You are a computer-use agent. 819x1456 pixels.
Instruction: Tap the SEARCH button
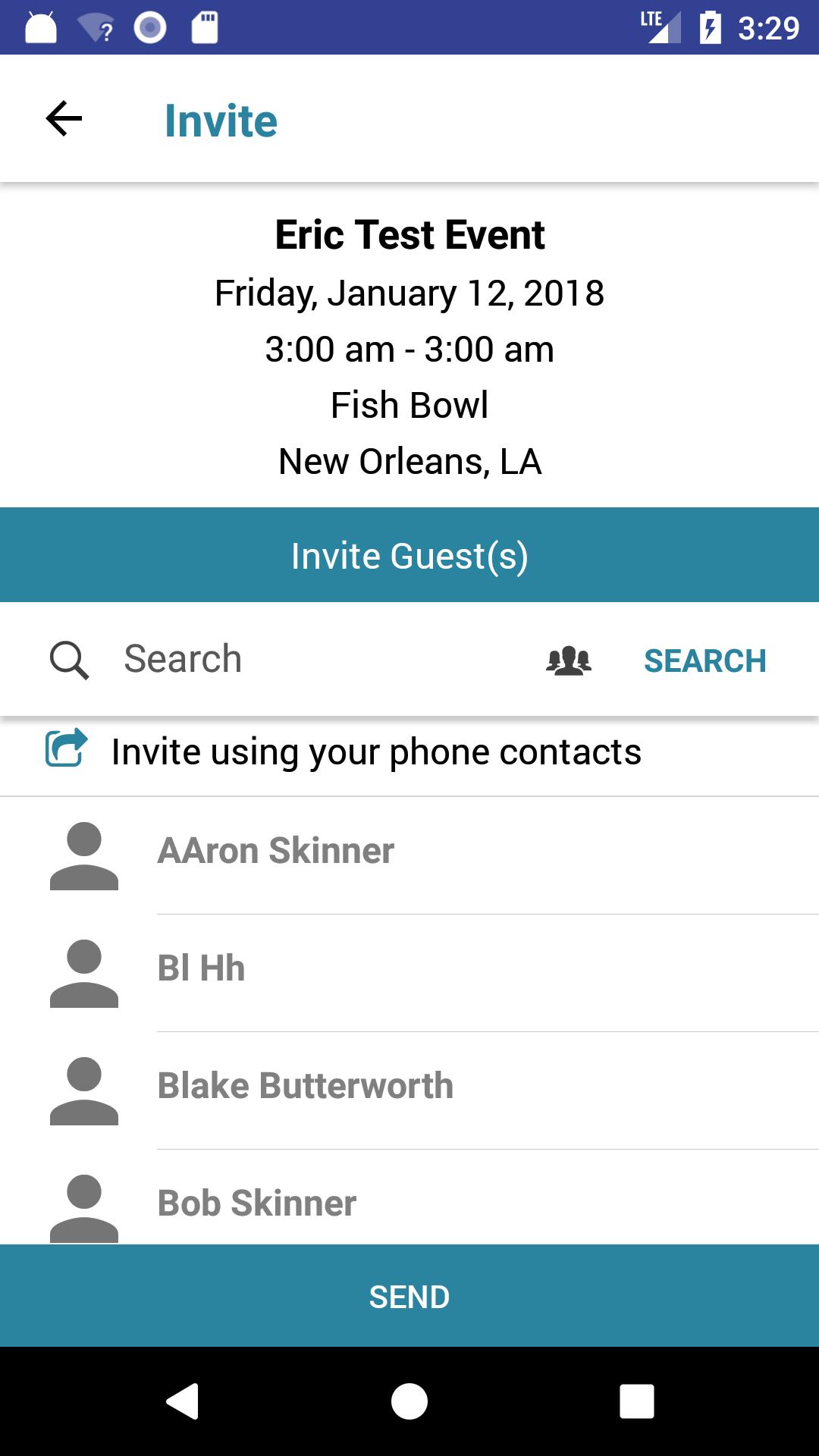(x=704, y=661)
